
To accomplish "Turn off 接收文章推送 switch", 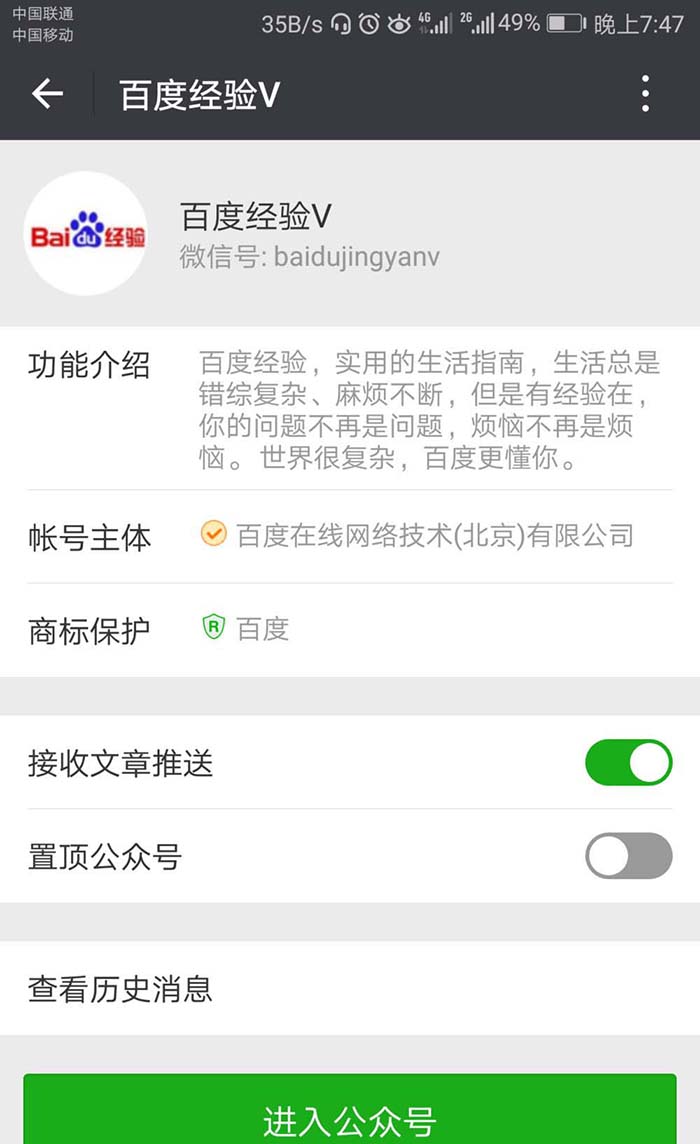I will point(628,764).
